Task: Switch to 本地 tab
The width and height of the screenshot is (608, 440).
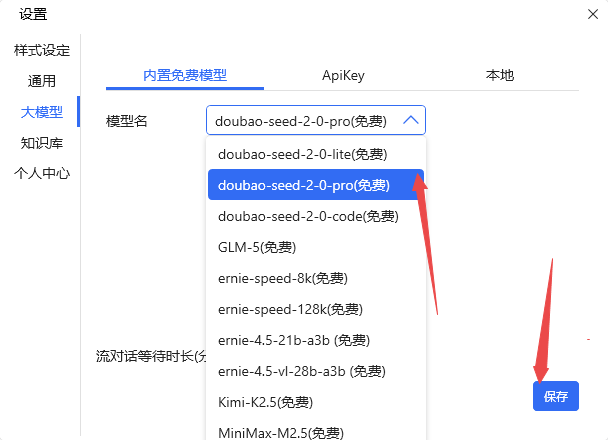Action: (500, 75)
